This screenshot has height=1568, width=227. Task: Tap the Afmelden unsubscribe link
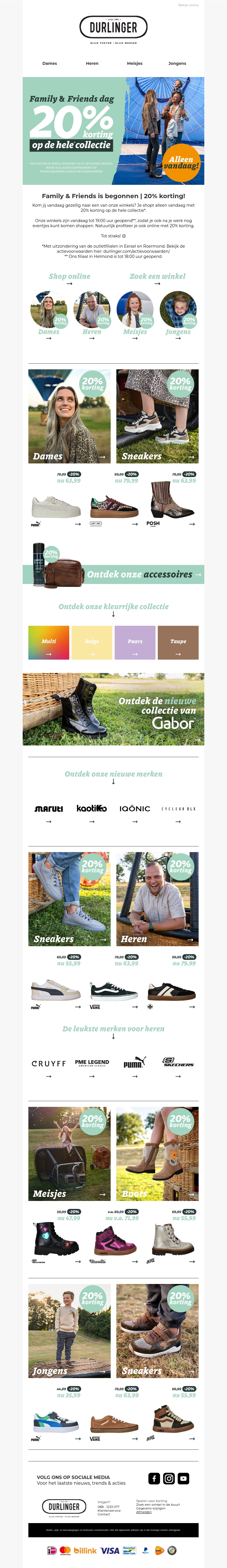coord(144,1511)
